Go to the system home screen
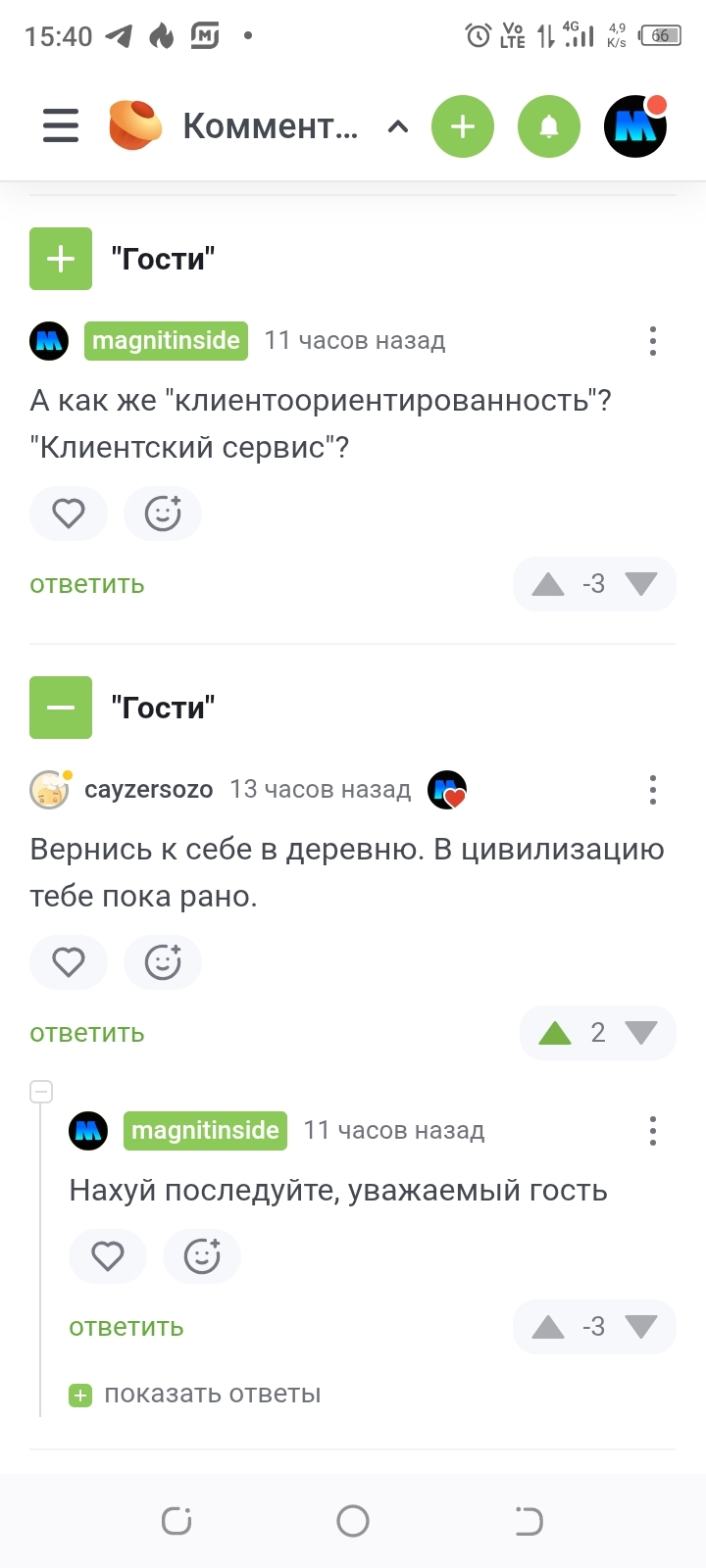 coord(353,1521)
